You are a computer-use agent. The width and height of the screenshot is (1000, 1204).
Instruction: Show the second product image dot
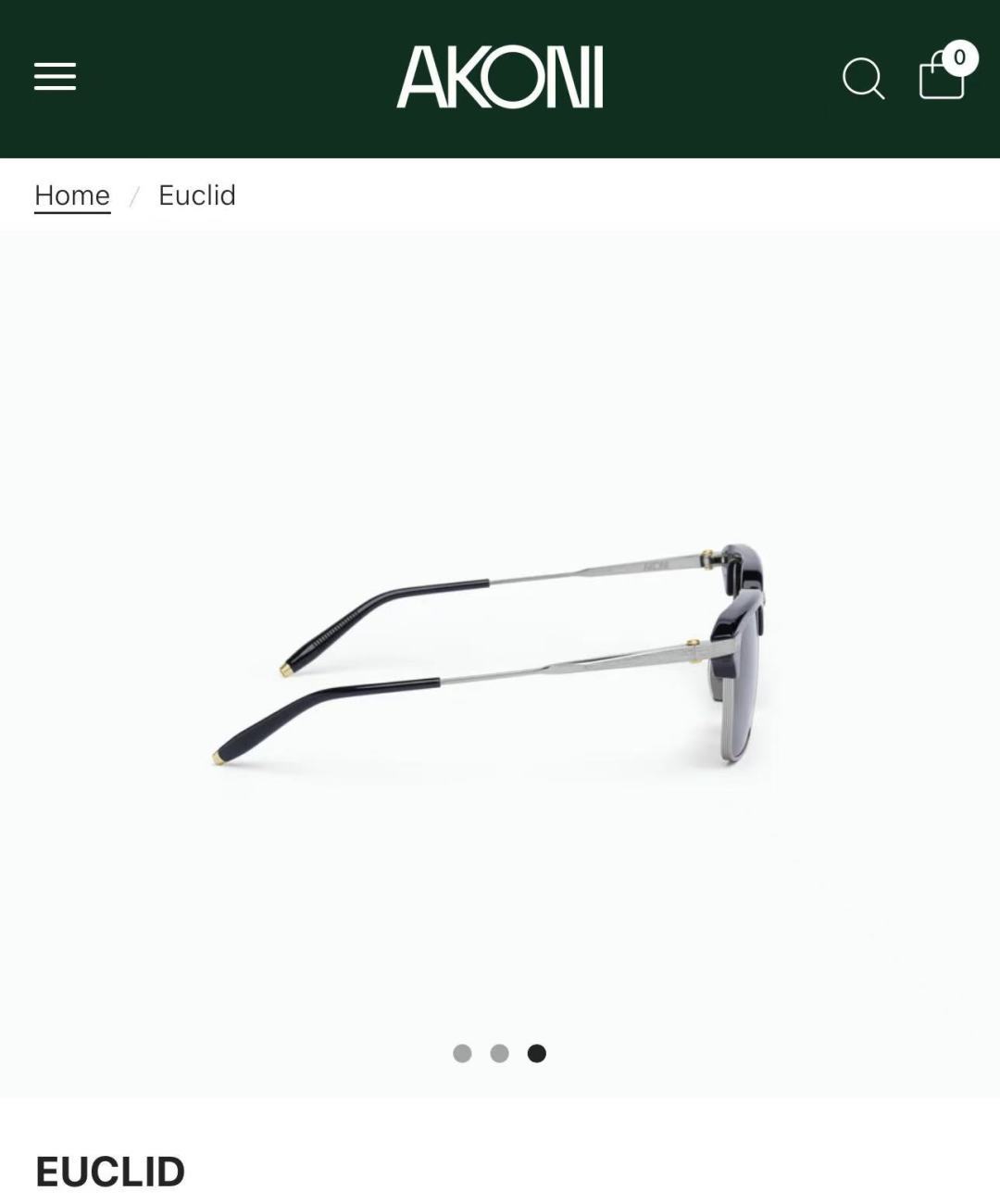click(499, 1053)
